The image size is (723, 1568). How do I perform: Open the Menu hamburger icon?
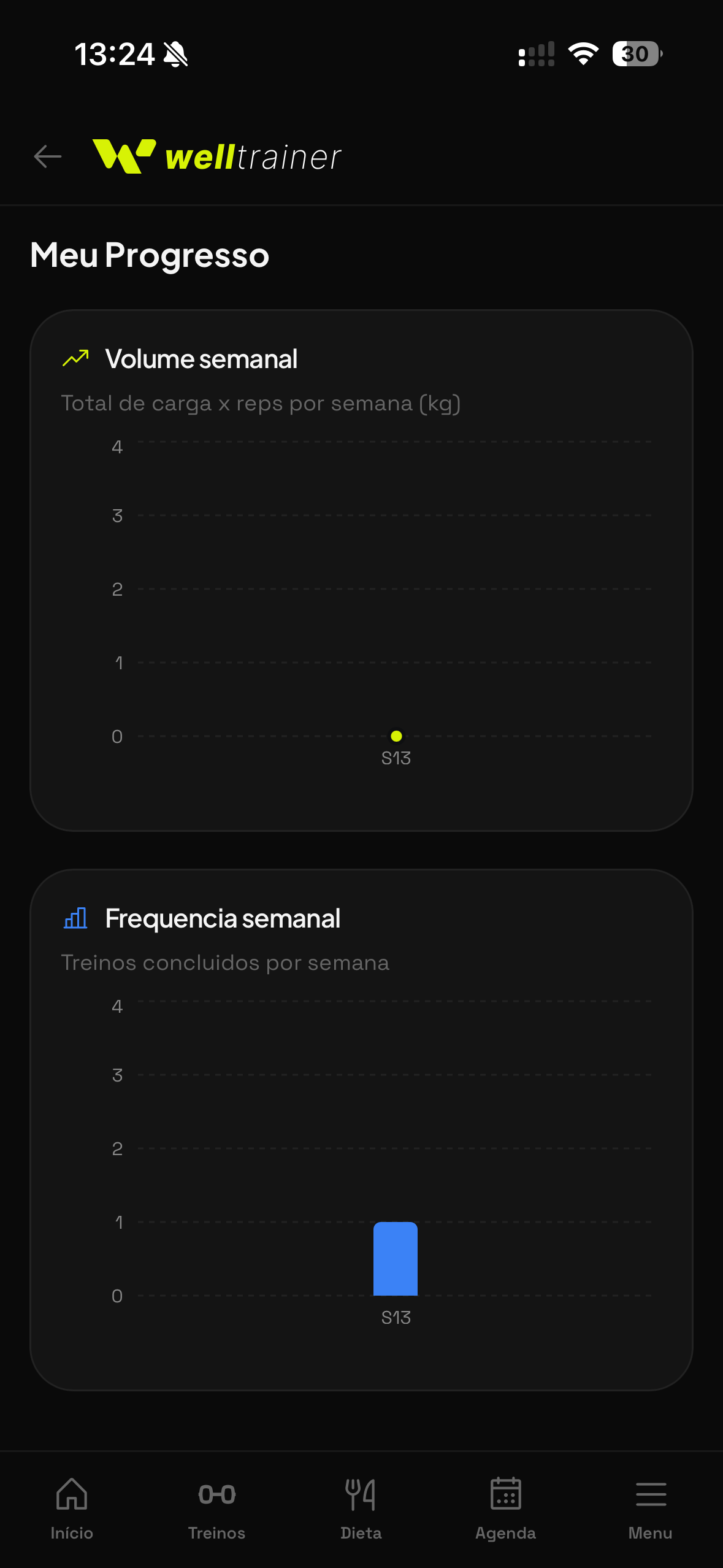click(x=650, y=1495)
